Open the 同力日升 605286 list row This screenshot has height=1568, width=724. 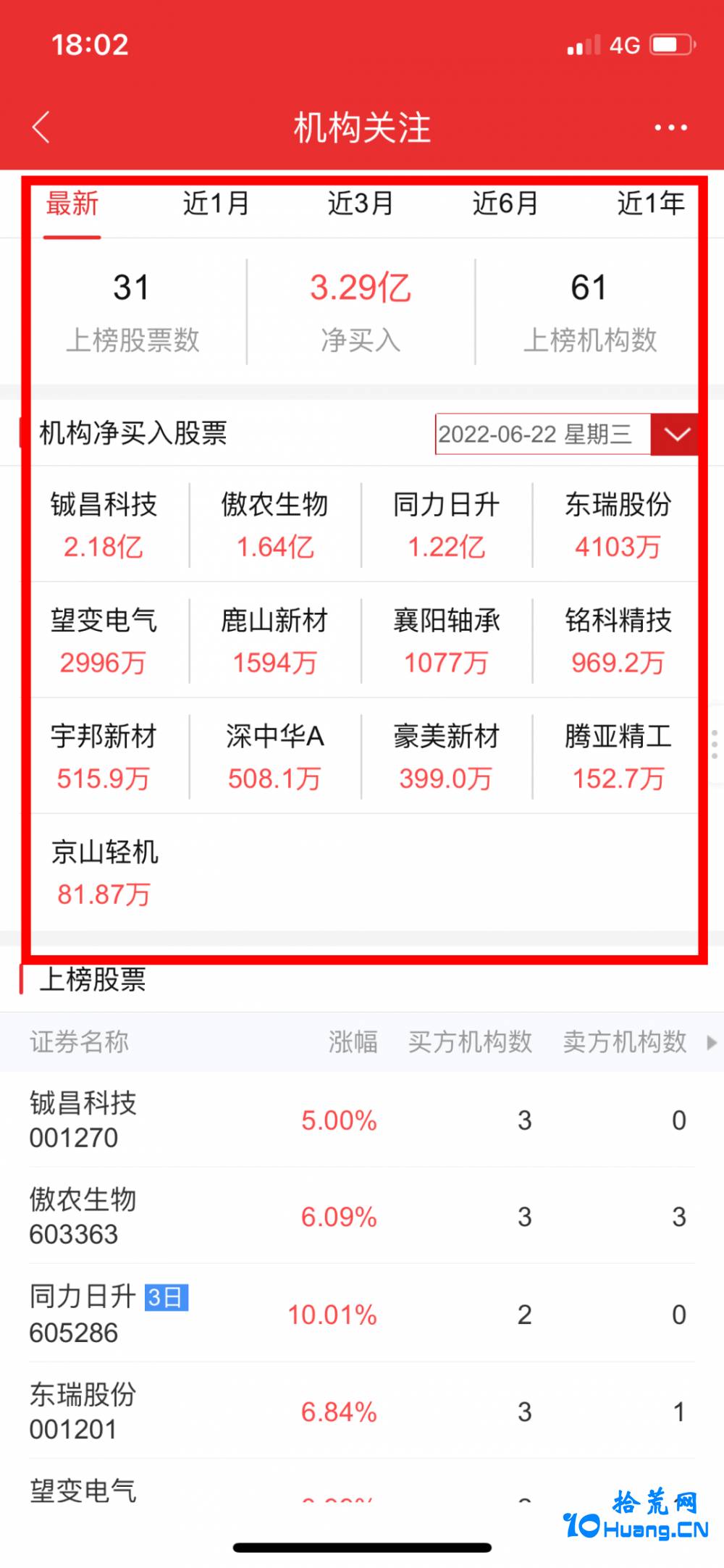tap(362, 1314)
